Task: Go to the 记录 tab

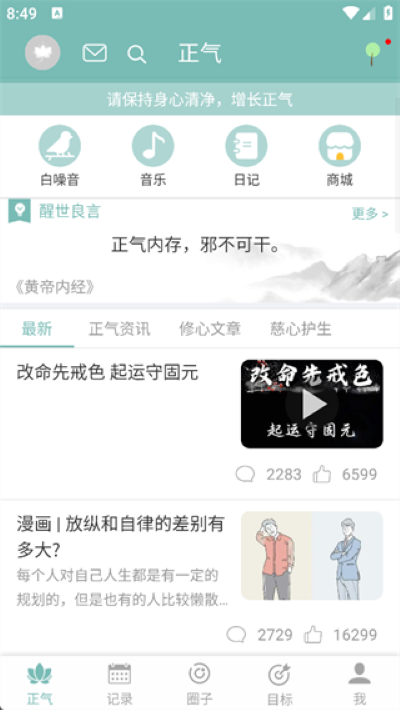Action: pos(120,684)
